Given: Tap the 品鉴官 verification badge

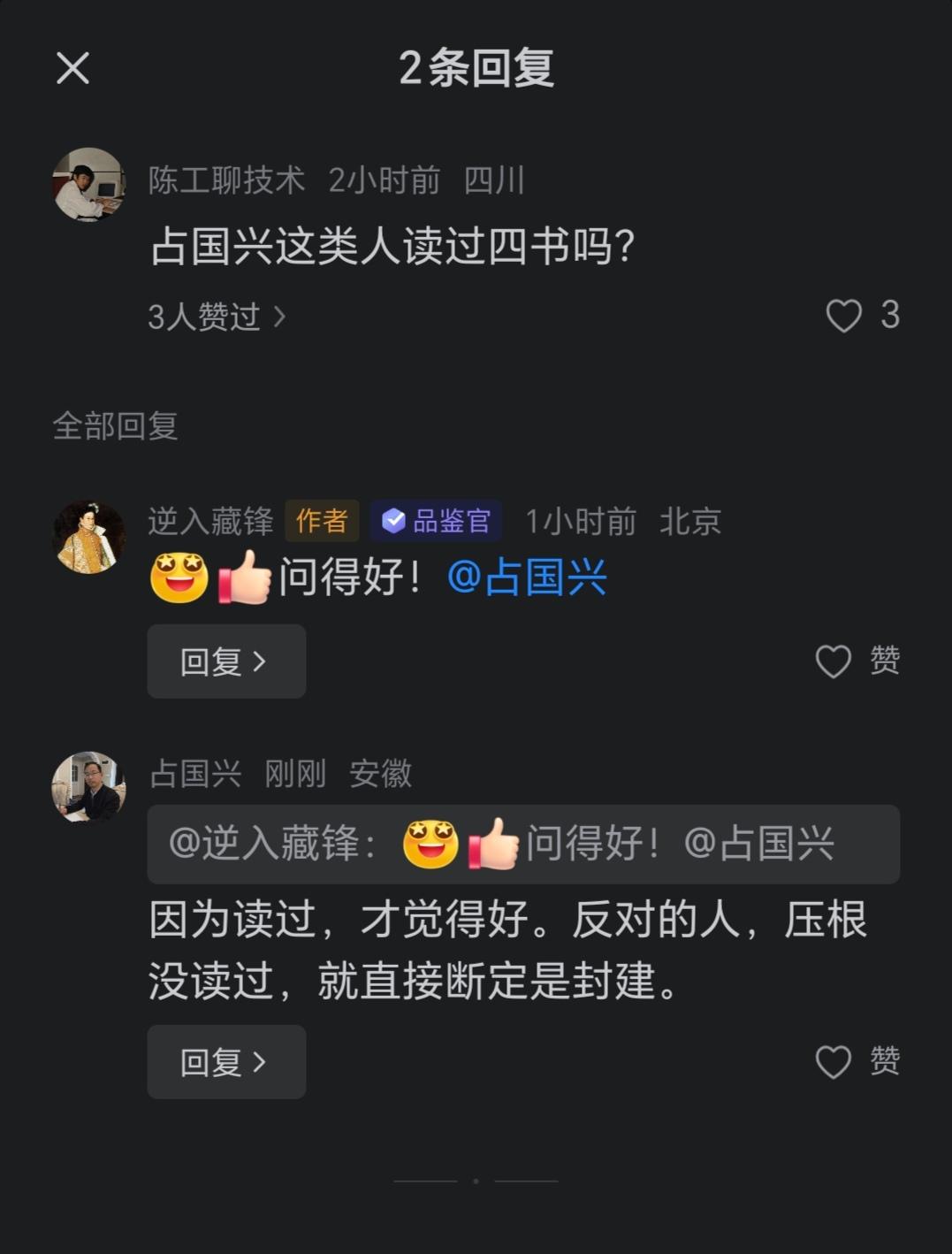Looking at the screenshot, I should 435,521.
